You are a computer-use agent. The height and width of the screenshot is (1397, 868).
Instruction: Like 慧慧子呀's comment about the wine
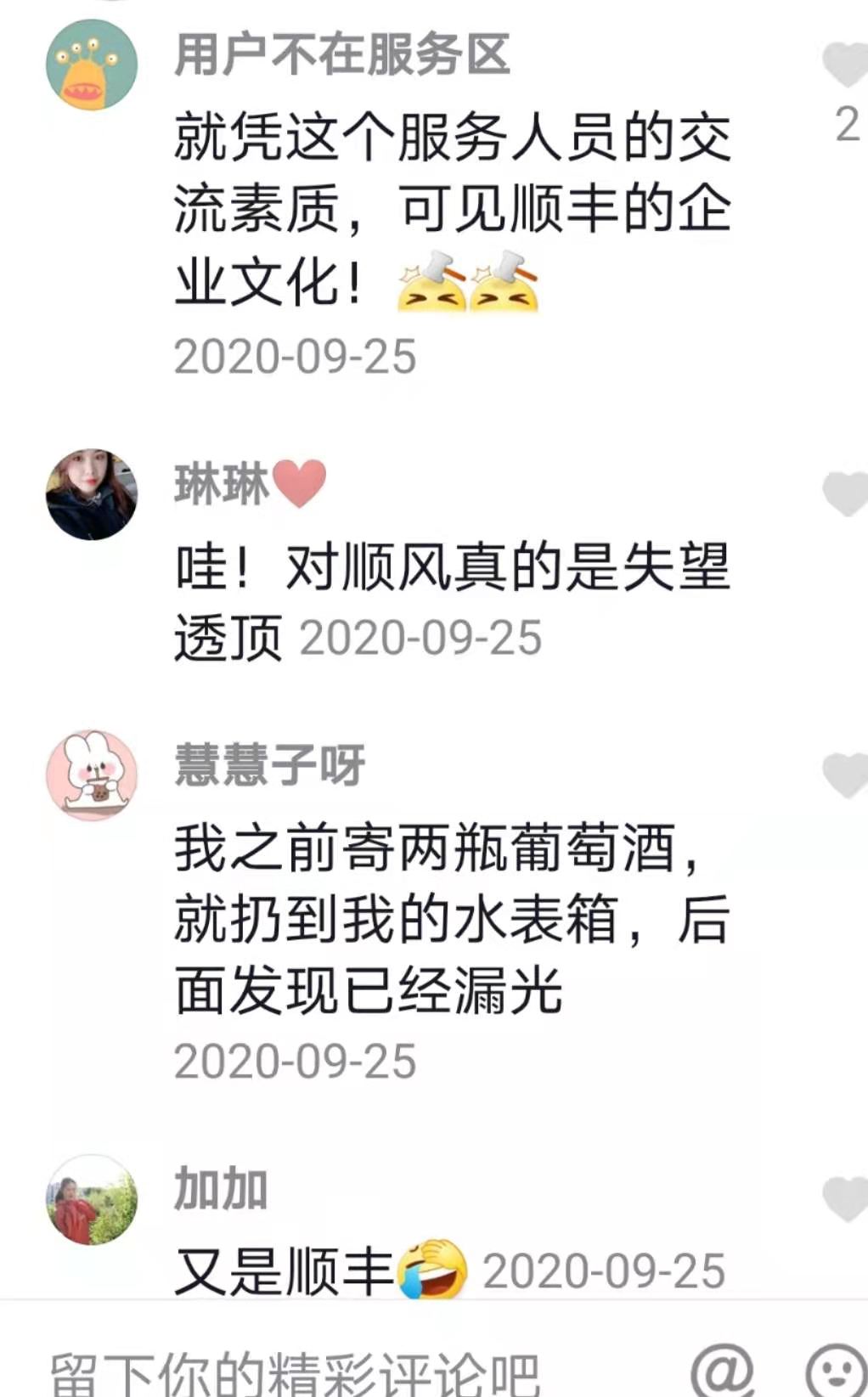[x=846, y=775]
